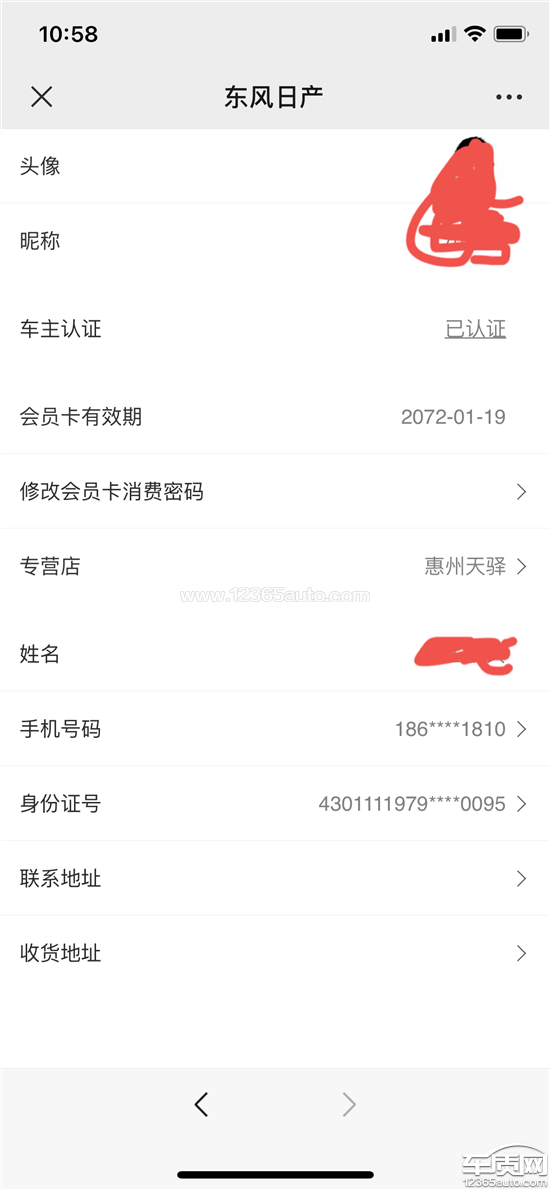The width and height of the screenshot is (550, 1190).
Task: Open 修改会员卡消费密码 settings
Action: click(275, 491)
